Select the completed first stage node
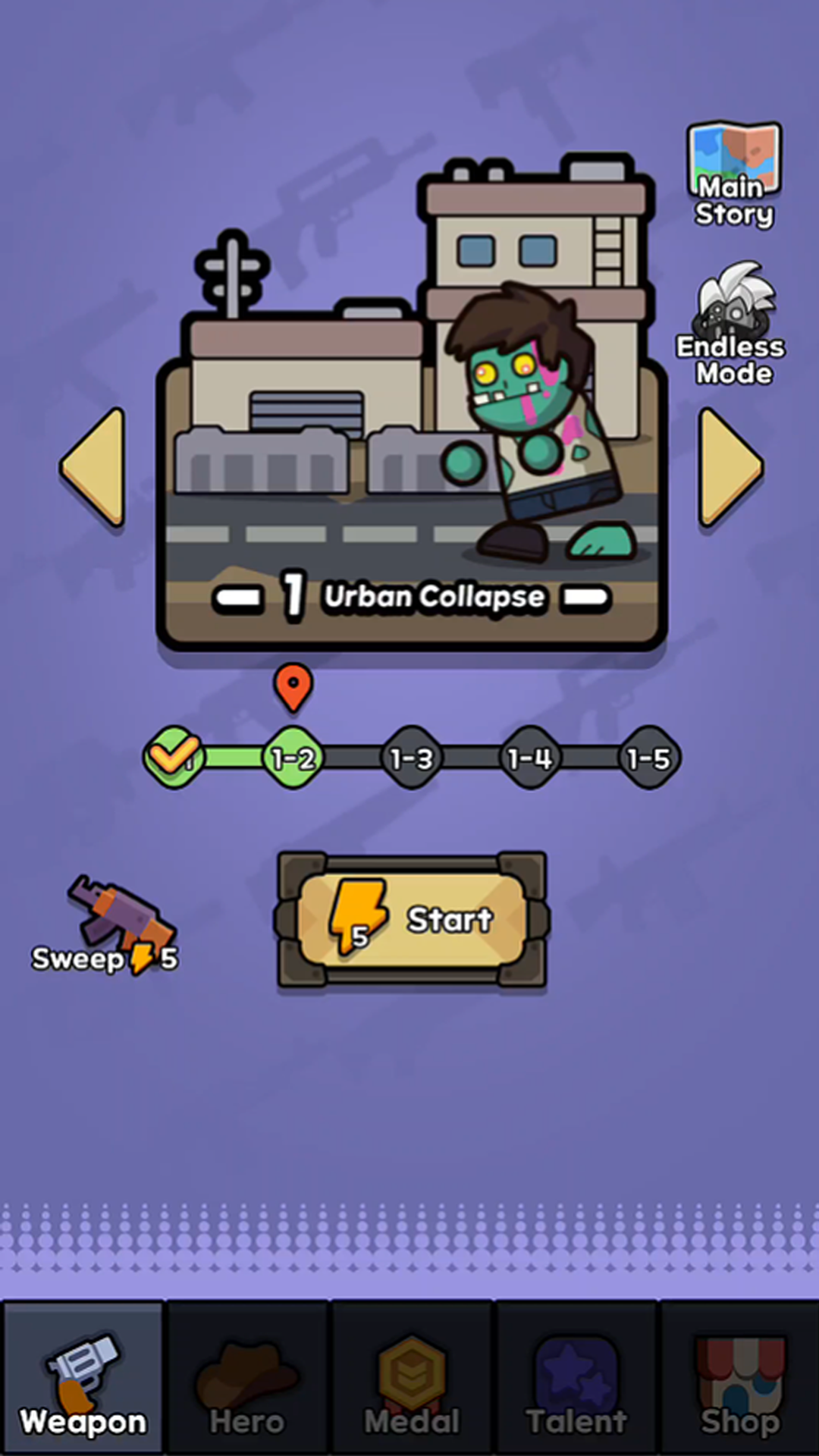819x1456 pixels. point(174,758)
